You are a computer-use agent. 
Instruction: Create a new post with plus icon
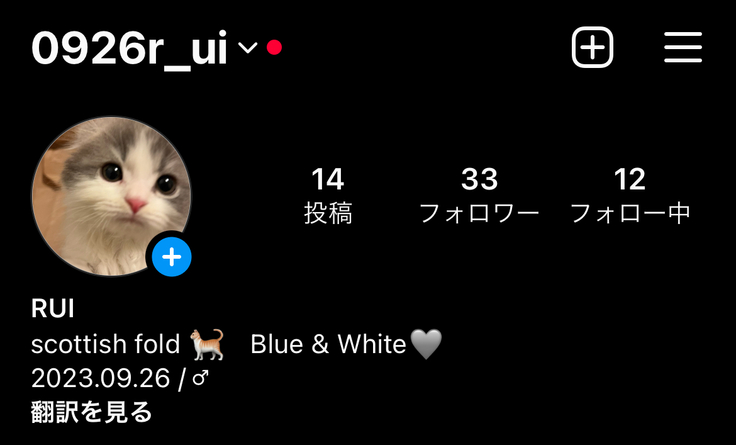[x=592, y=47]
